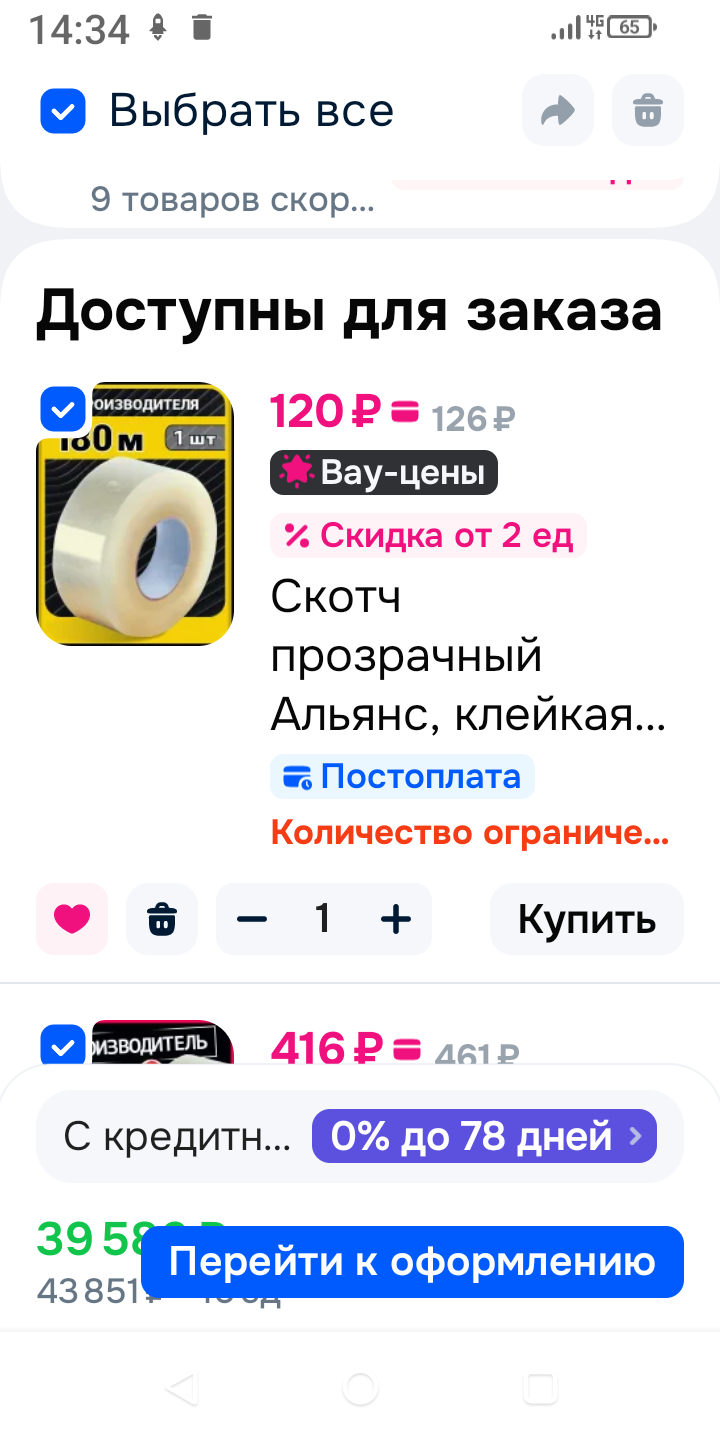The image size is (720, 1440).
Task: Go back with system navigation button
Action: (x=181, y=1388)
